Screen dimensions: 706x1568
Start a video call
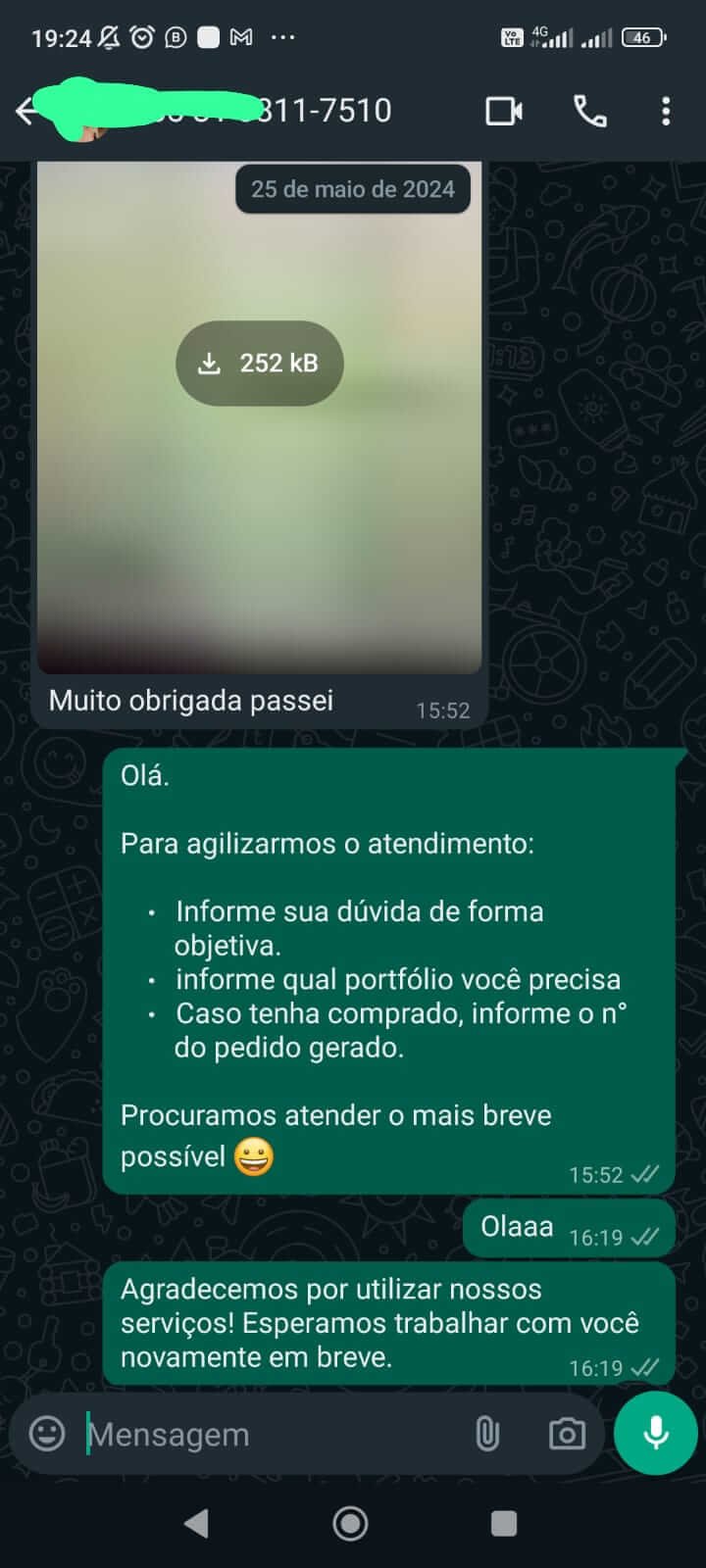click(503, 112)
